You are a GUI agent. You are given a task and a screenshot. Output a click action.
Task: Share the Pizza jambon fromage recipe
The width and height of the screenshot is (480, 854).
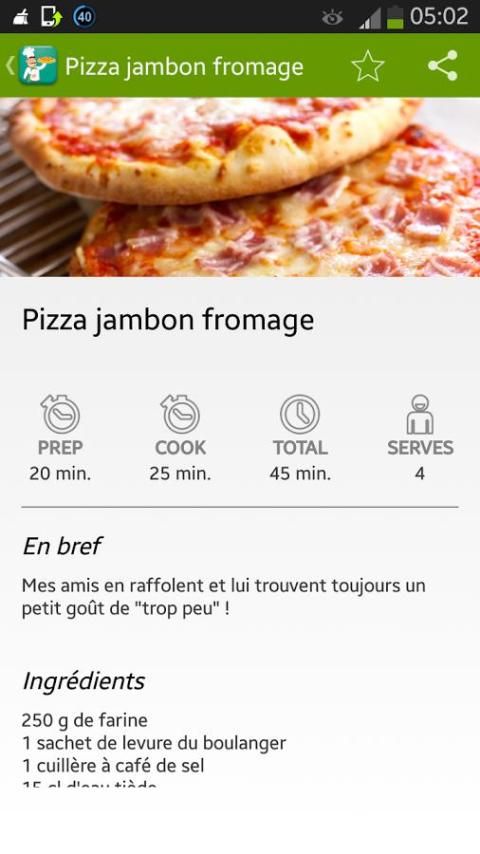(x=442, y=66)
